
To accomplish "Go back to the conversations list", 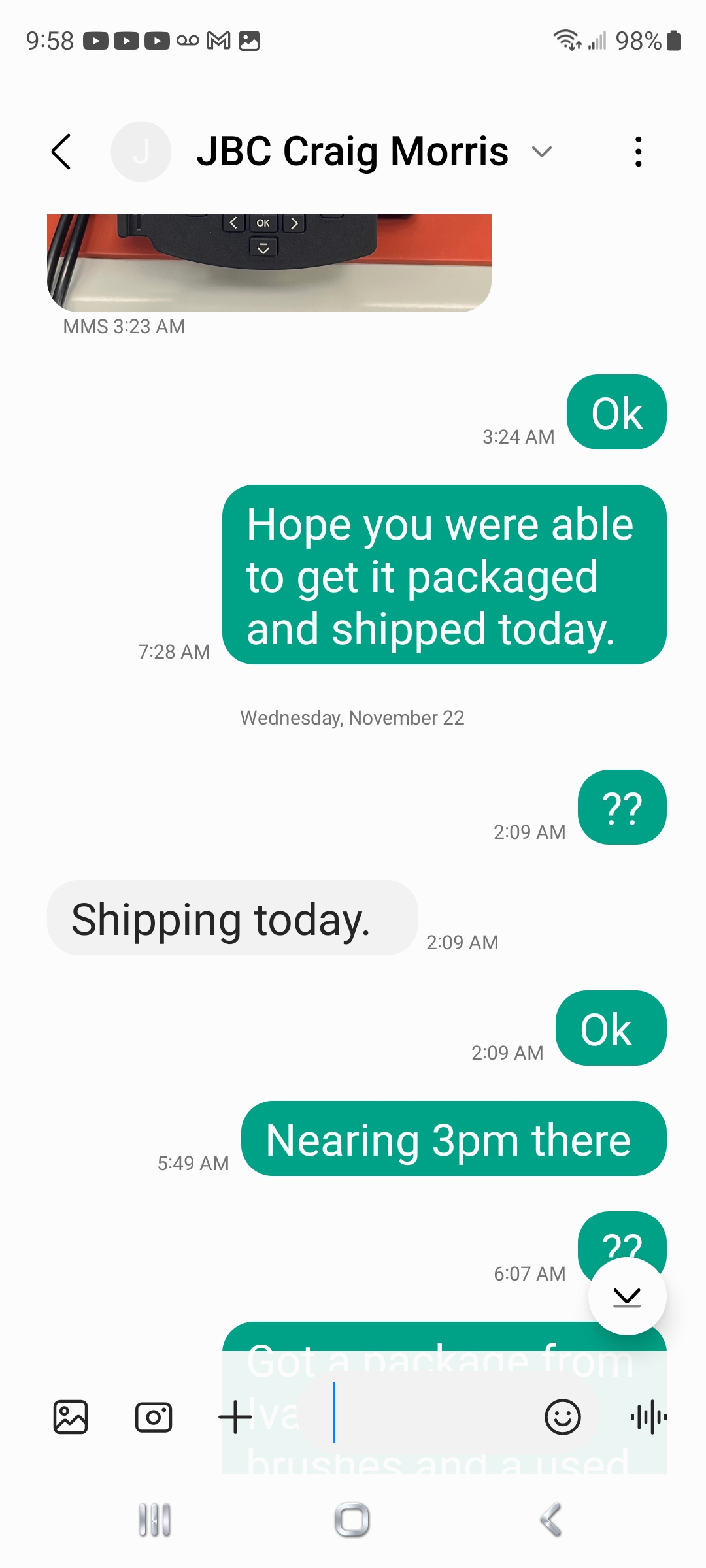I will point(61,152).
